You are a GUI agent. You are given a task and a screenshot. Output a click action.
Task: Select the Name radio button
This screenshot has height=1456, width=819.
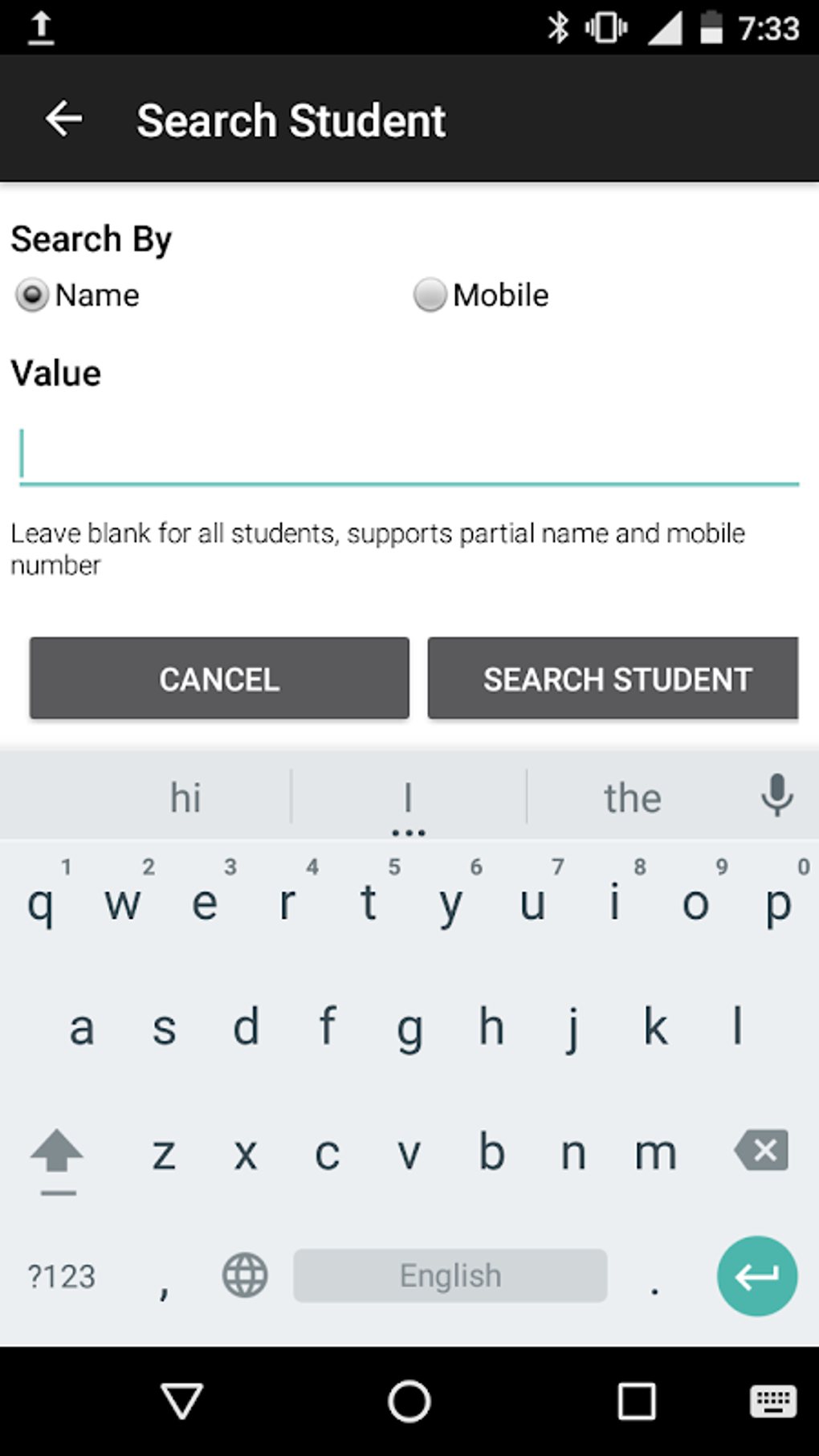point(32,296)
